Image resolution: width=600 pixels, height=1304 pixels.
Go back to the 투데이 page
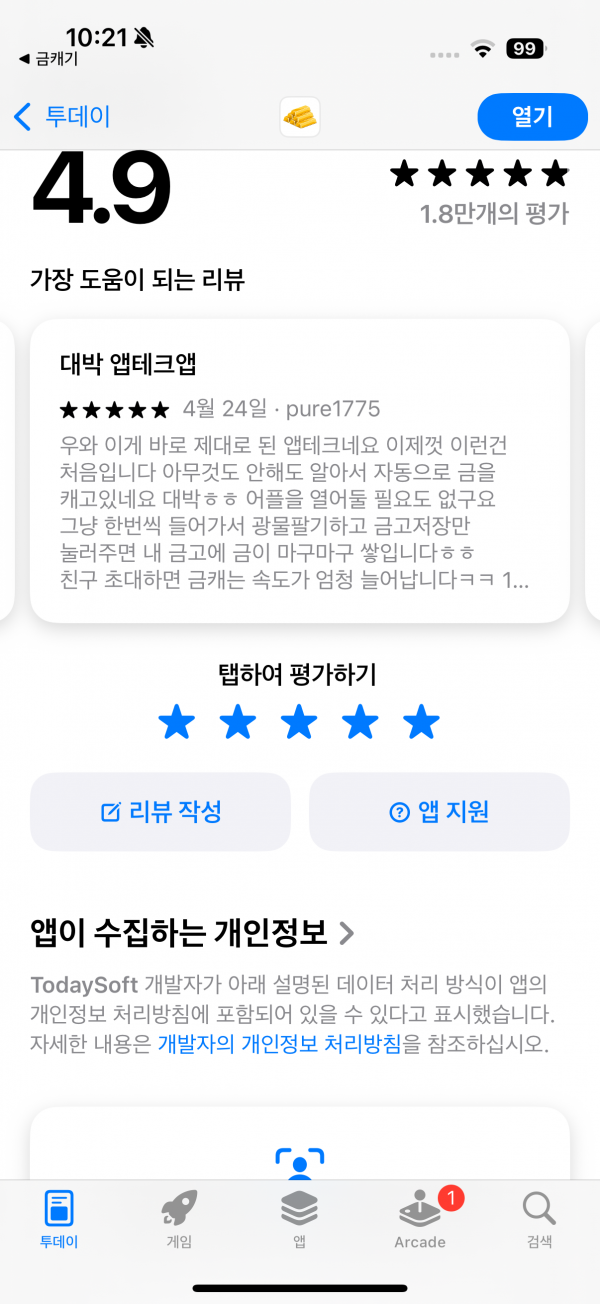62,117
